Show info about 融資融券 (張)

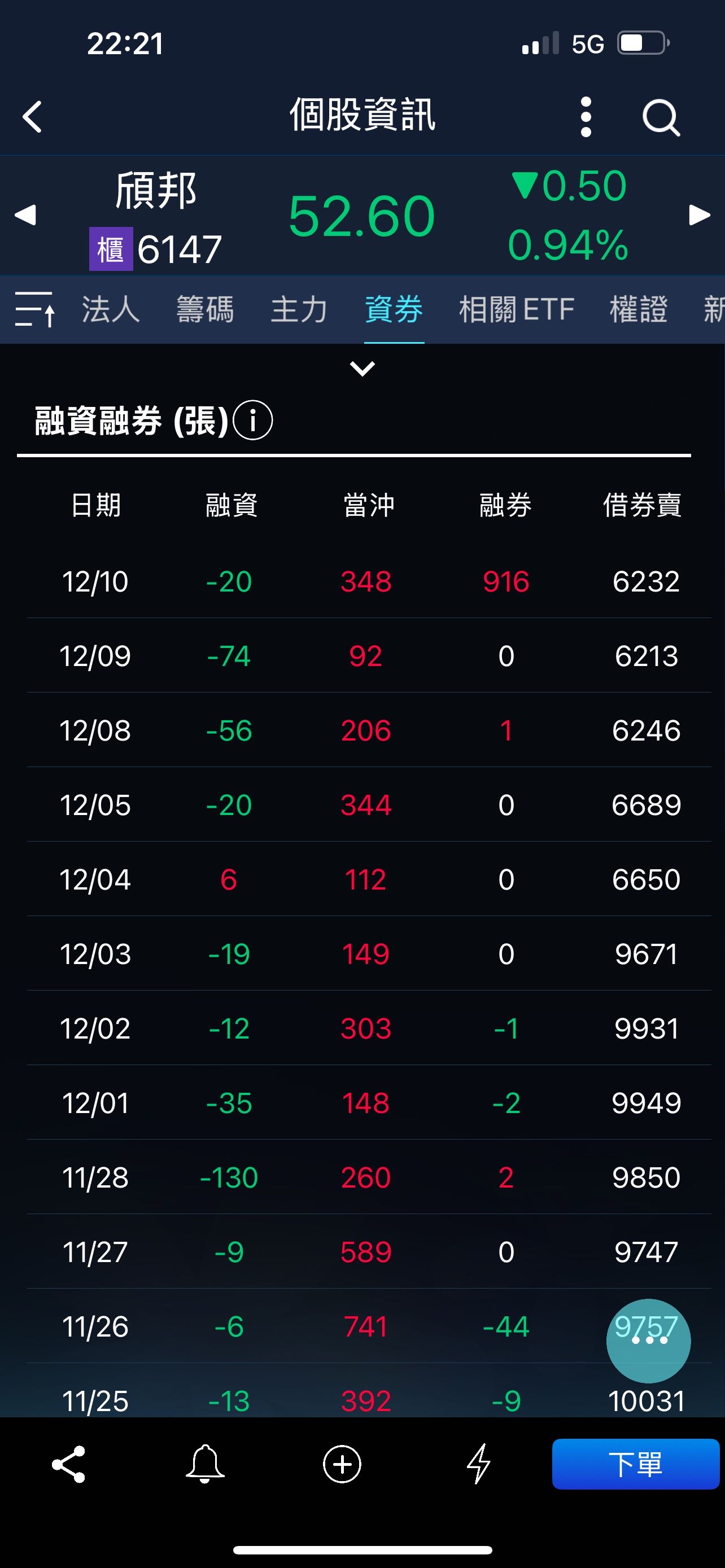tap(252, 420)
